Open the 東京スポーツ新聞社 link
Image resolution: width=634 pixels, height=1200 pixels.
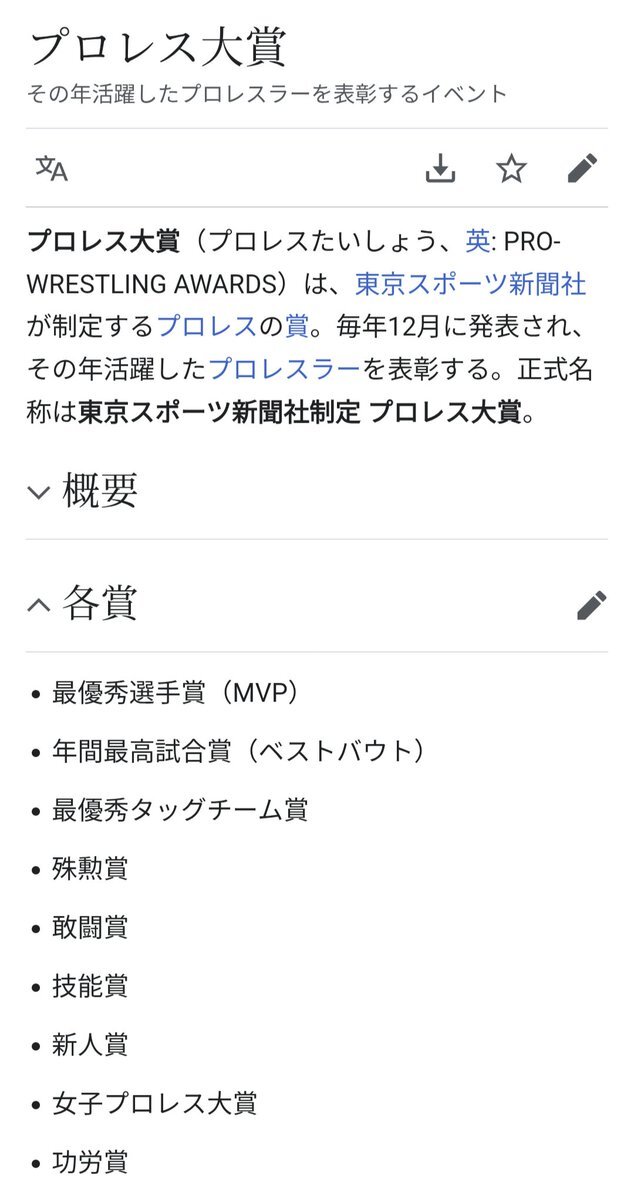click(470, 284)
